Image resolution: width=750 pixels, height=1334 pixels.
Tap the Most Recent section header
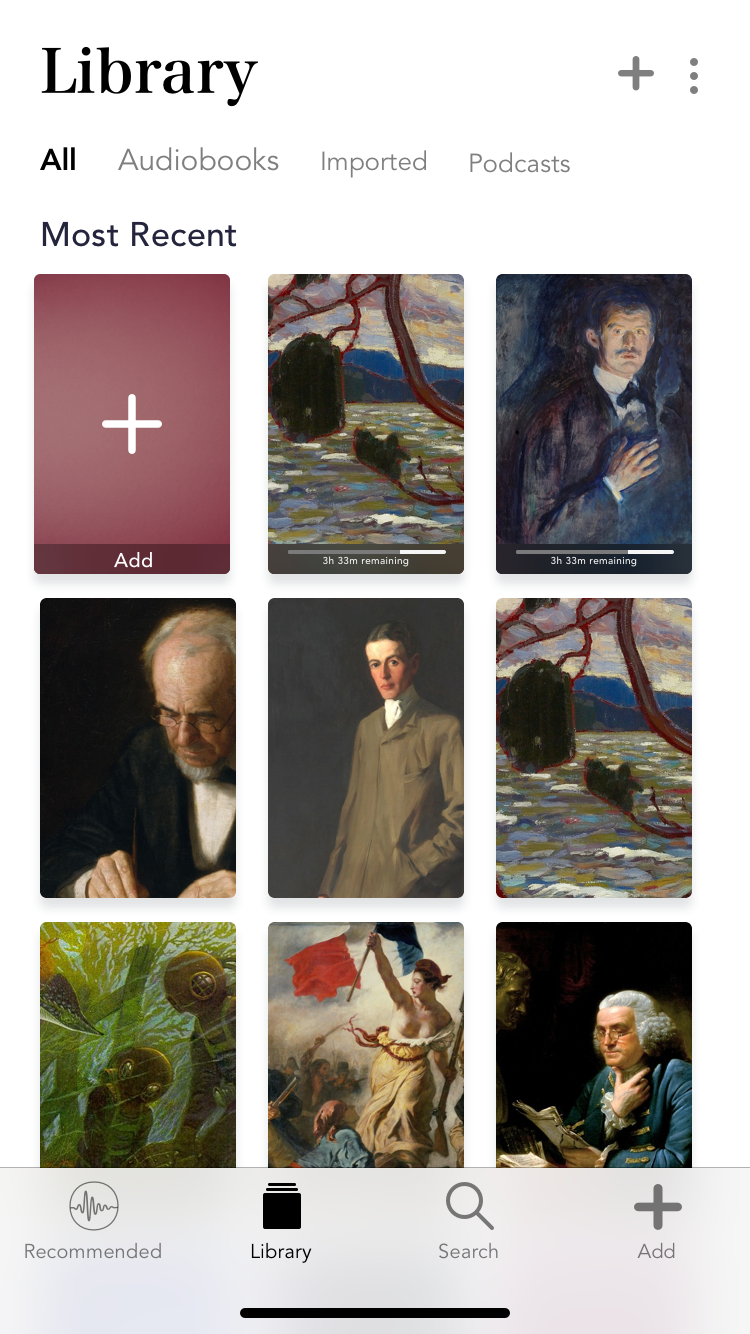coord(138,235)
